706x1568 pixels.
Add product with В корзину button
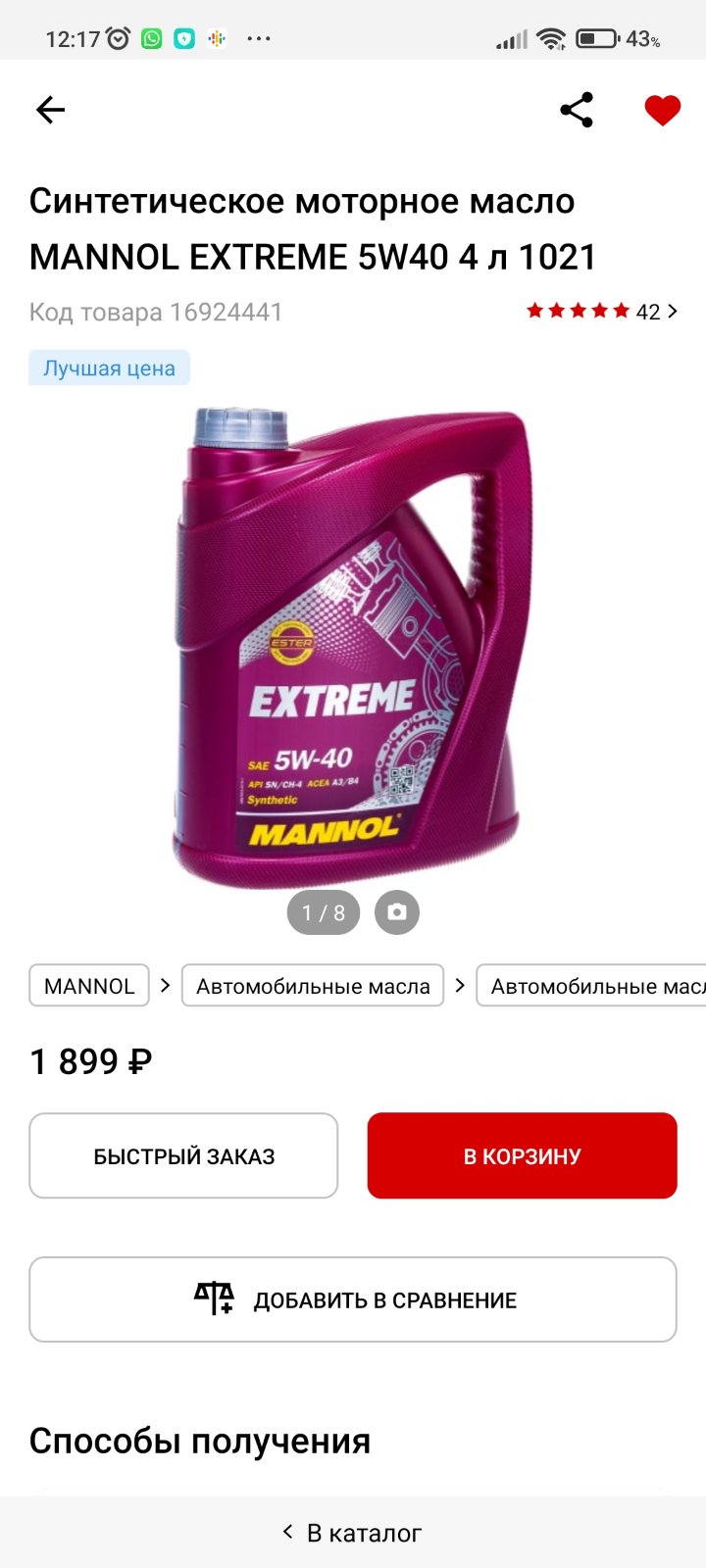tap(522, 1155)
